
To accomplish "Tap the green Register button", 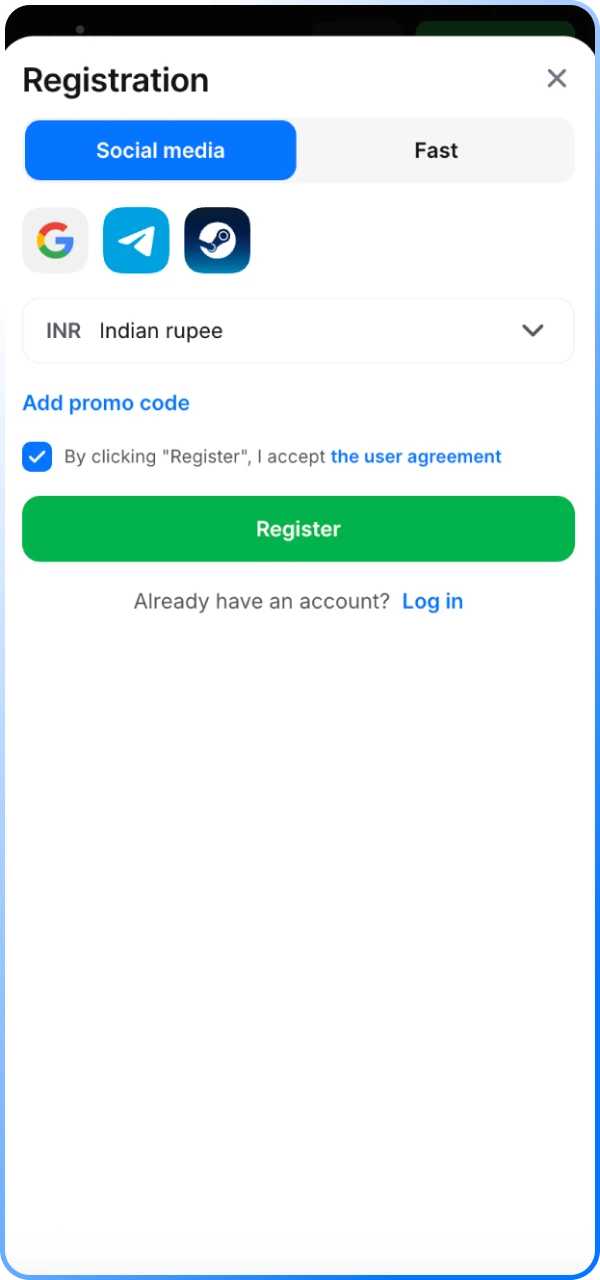I will click(298, 529).
